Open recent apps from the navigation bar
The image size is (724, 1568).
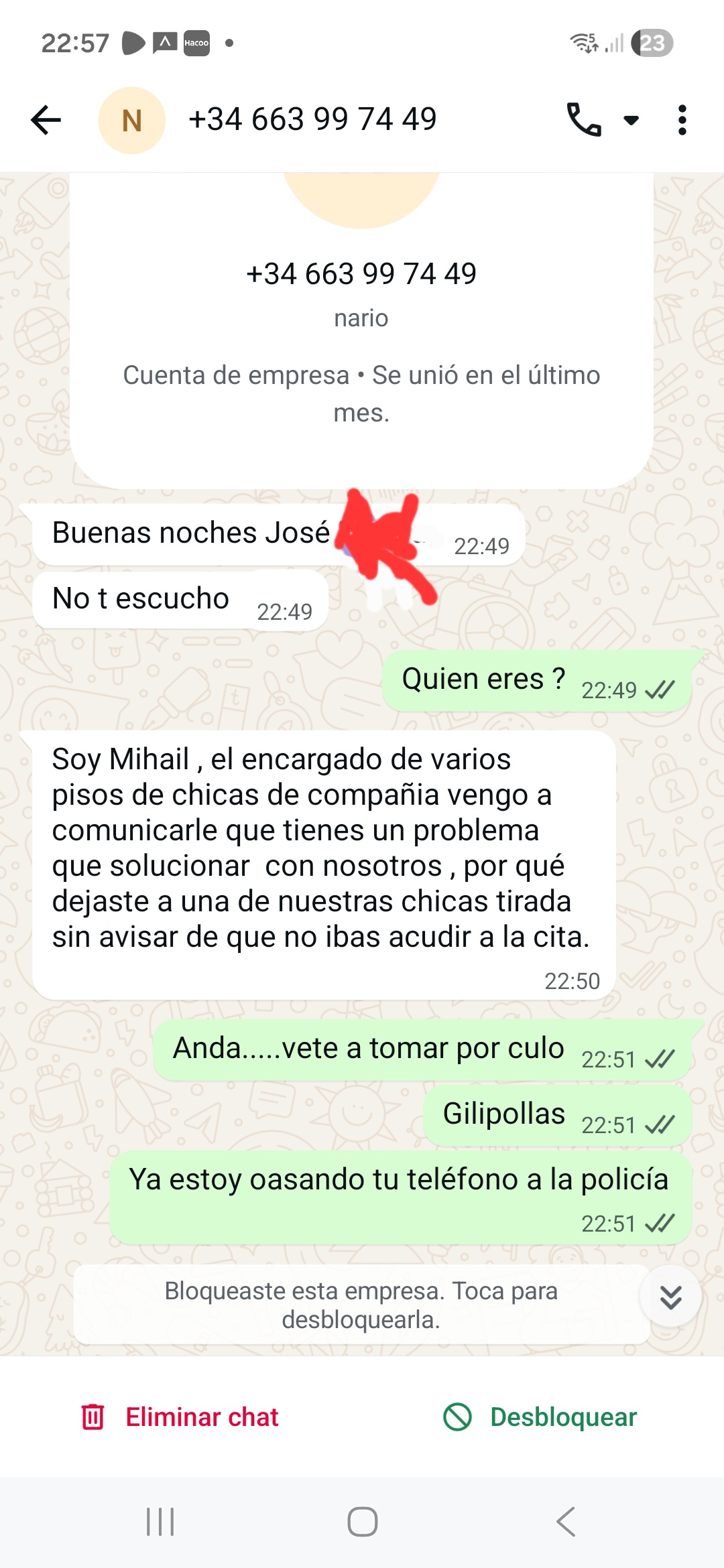tap(160, 1522)
